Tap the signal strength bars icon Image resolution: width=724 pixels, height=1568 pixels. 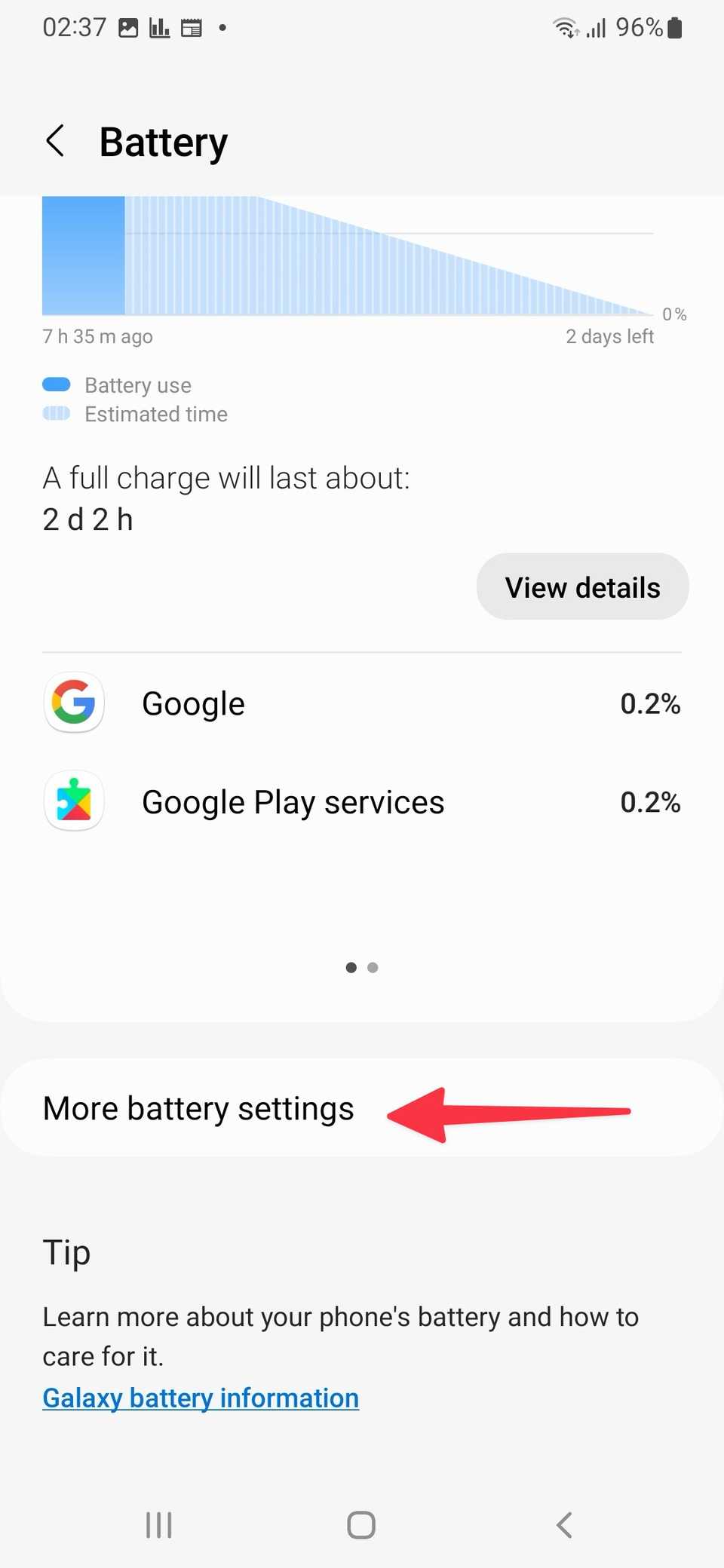pyautogui.click(x=598, y=27)
